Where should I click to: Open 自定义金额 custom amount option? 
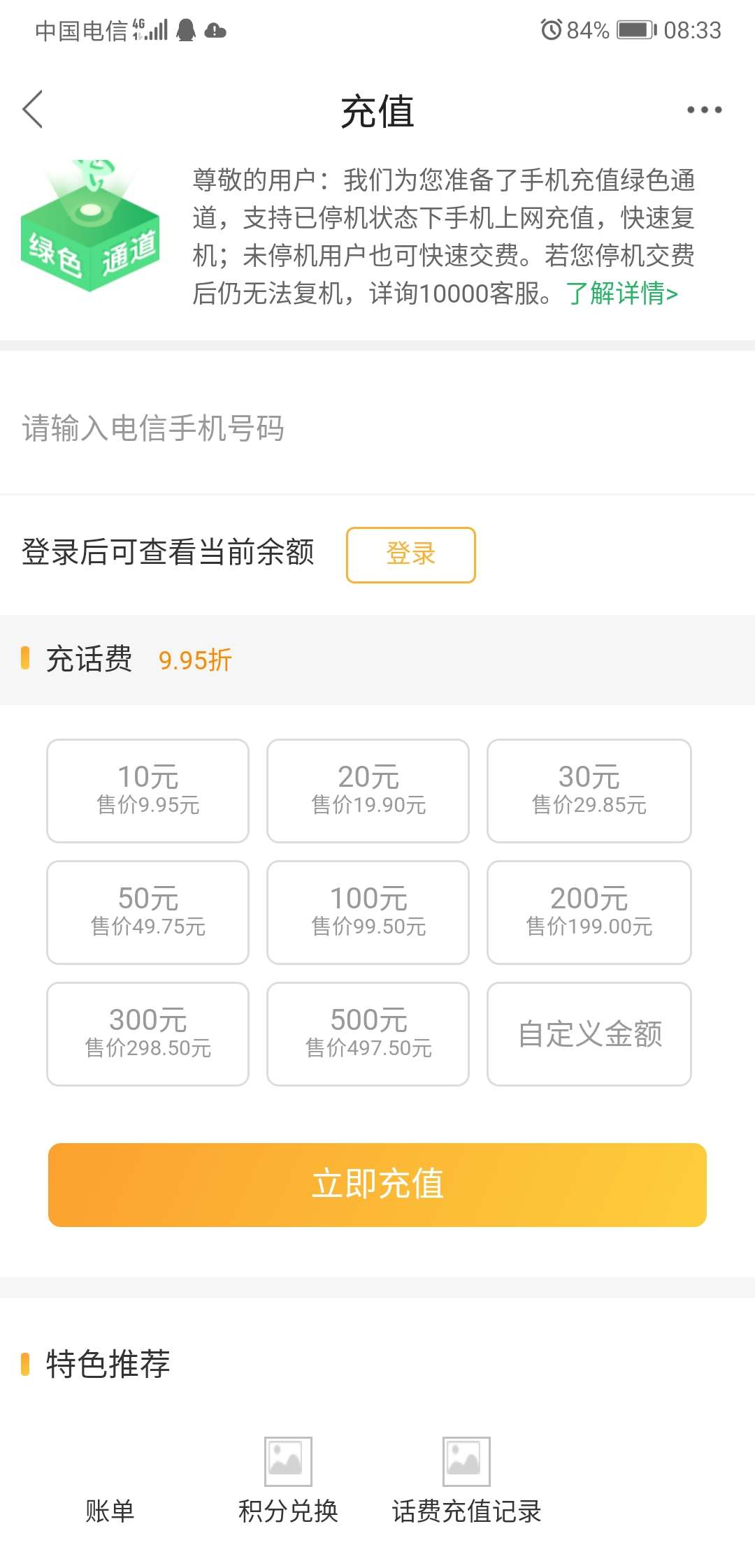[x=589, y=1033]
